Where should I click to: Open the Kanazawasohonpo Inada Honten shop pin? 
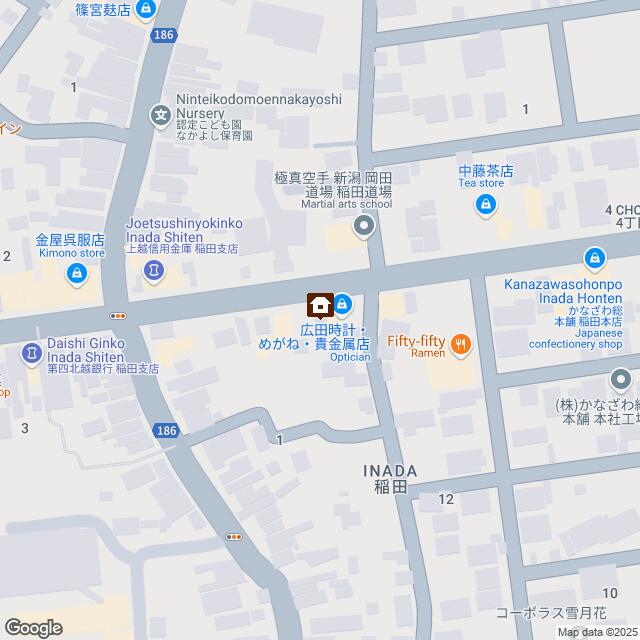pyautogui.click(x=597, y=260)
